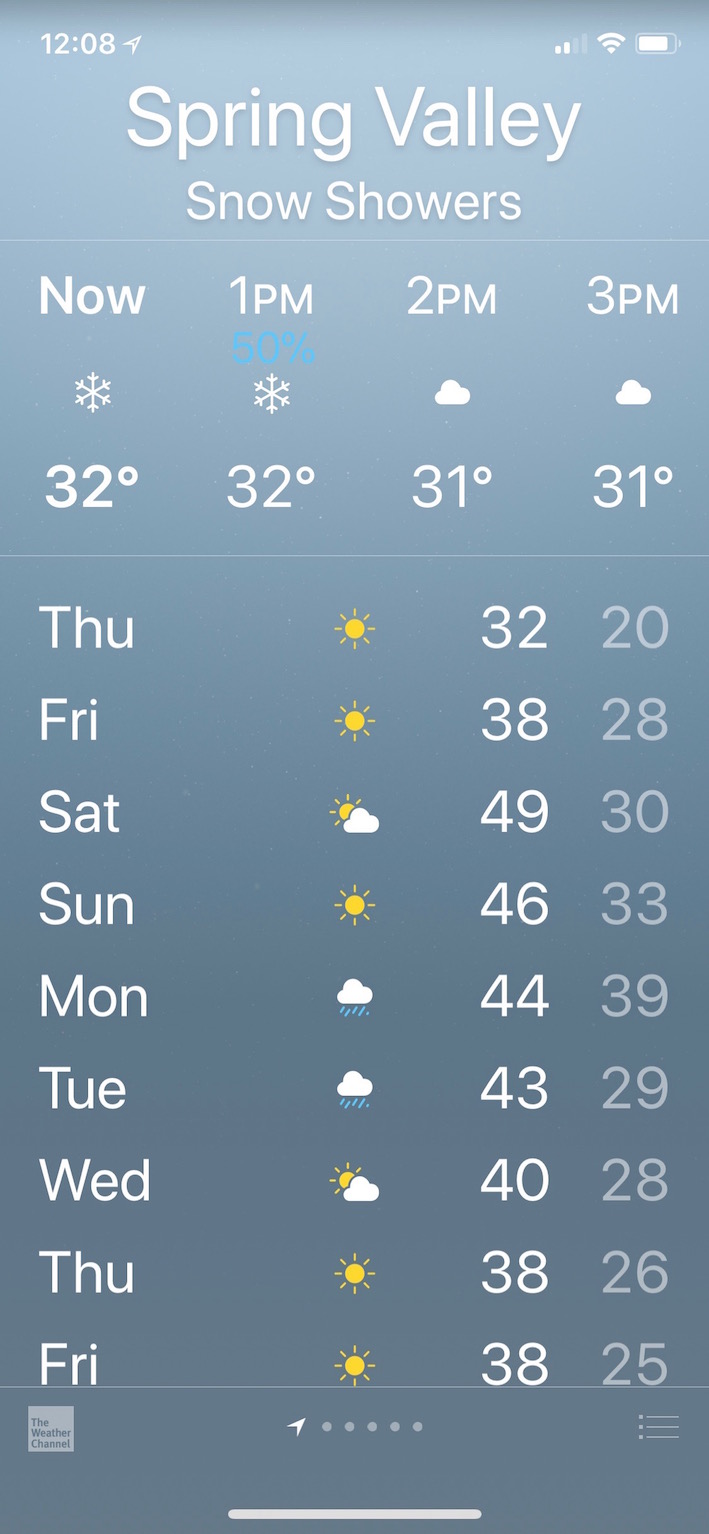Open The Weather Channel link
Image resolution: width=709 pixels, height=1534 pixels.
coord(50,1428)
